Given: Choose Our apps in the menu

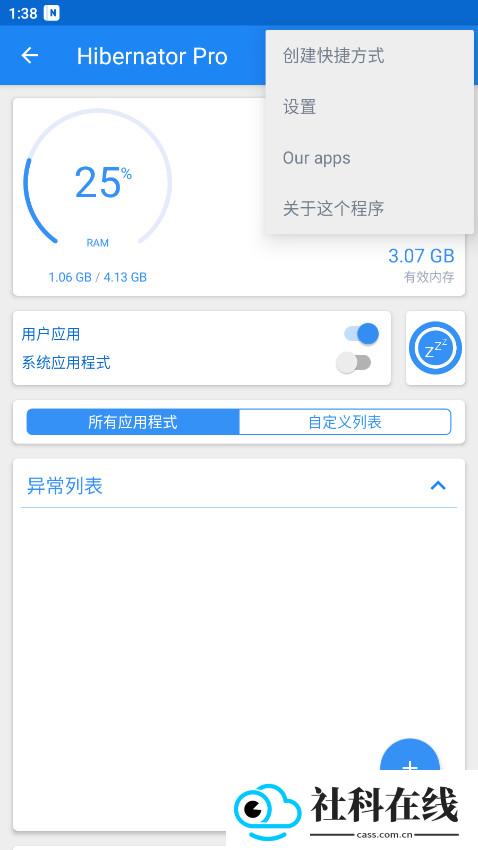Looking at the screenshot, I should click(370, 158).
